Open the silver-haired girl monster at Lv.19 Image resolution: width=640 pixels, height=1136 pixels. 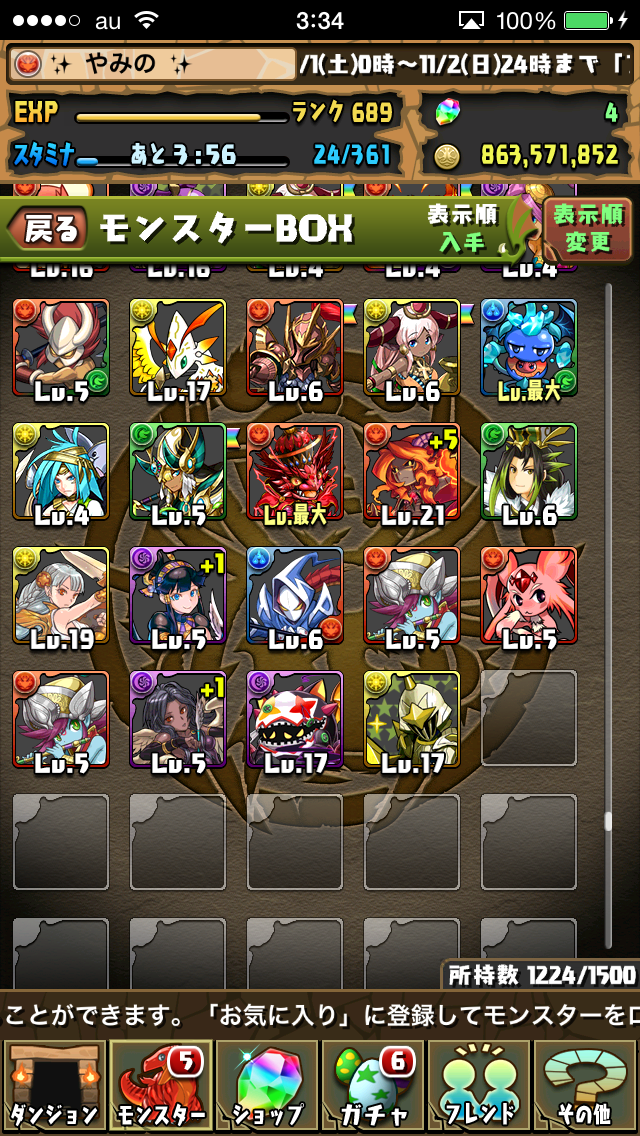coord(60,595)
